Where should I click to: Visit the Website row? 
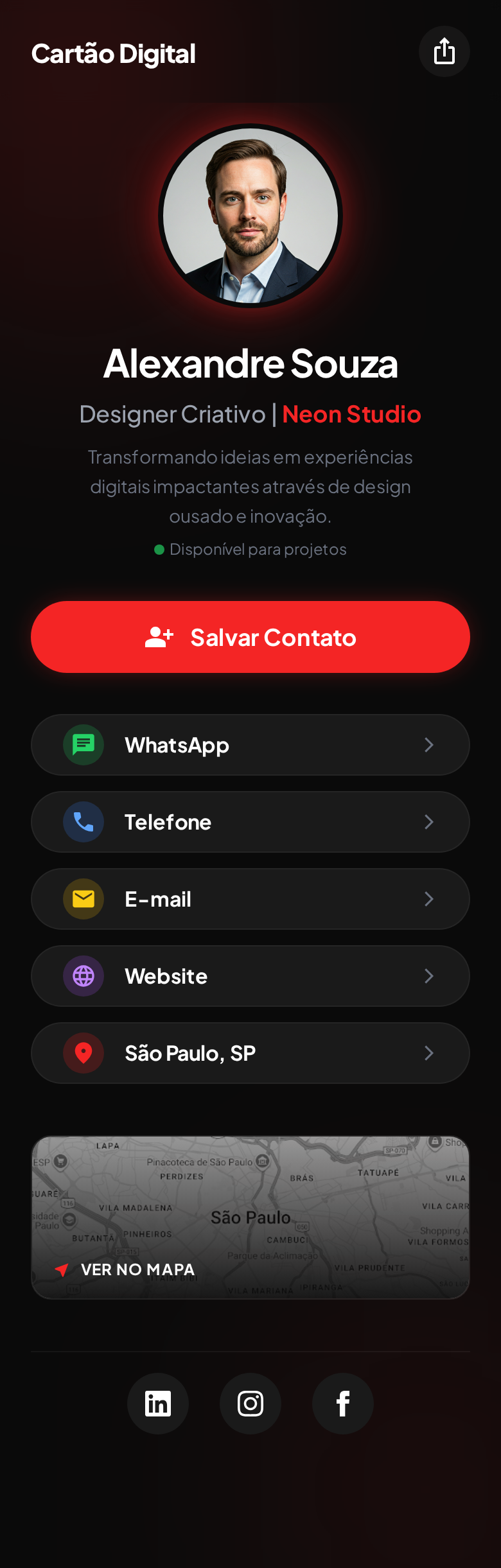pos(251,976)
